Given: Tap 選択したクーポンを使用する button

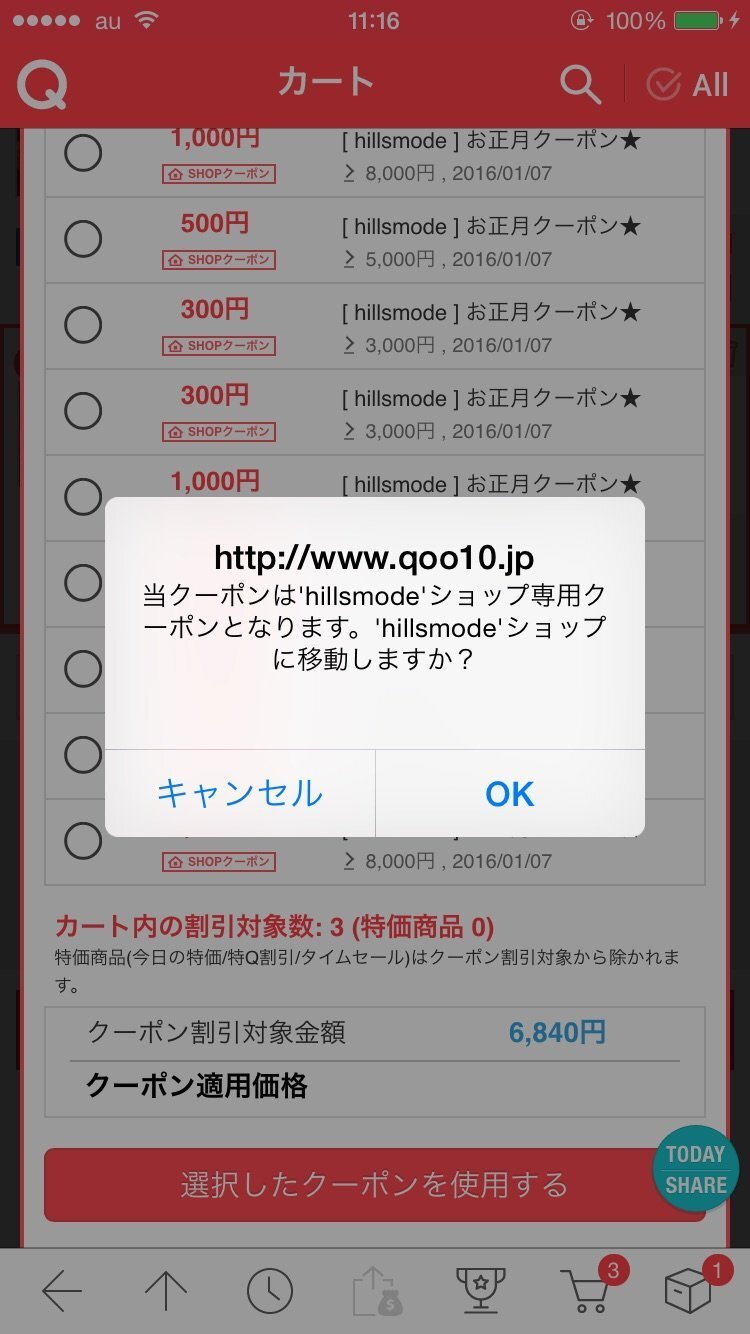Looking at the screenshot, I should (x=374, y=1185).
